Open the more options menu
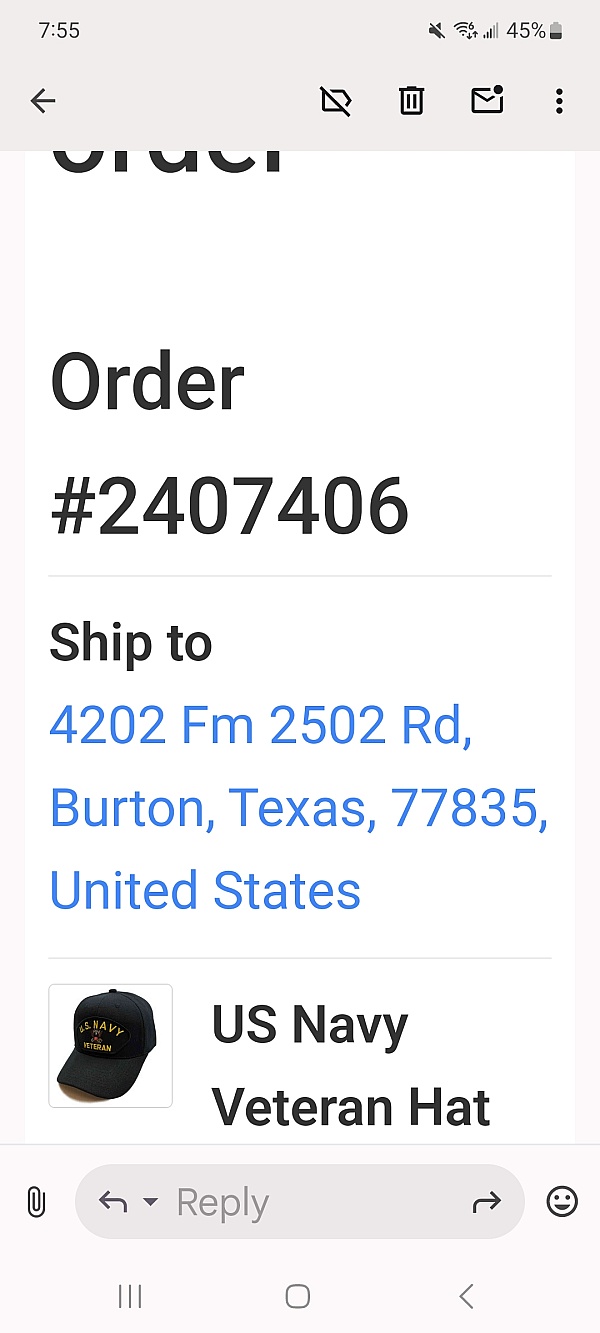The image size is (600, 1333). point(559,100)
